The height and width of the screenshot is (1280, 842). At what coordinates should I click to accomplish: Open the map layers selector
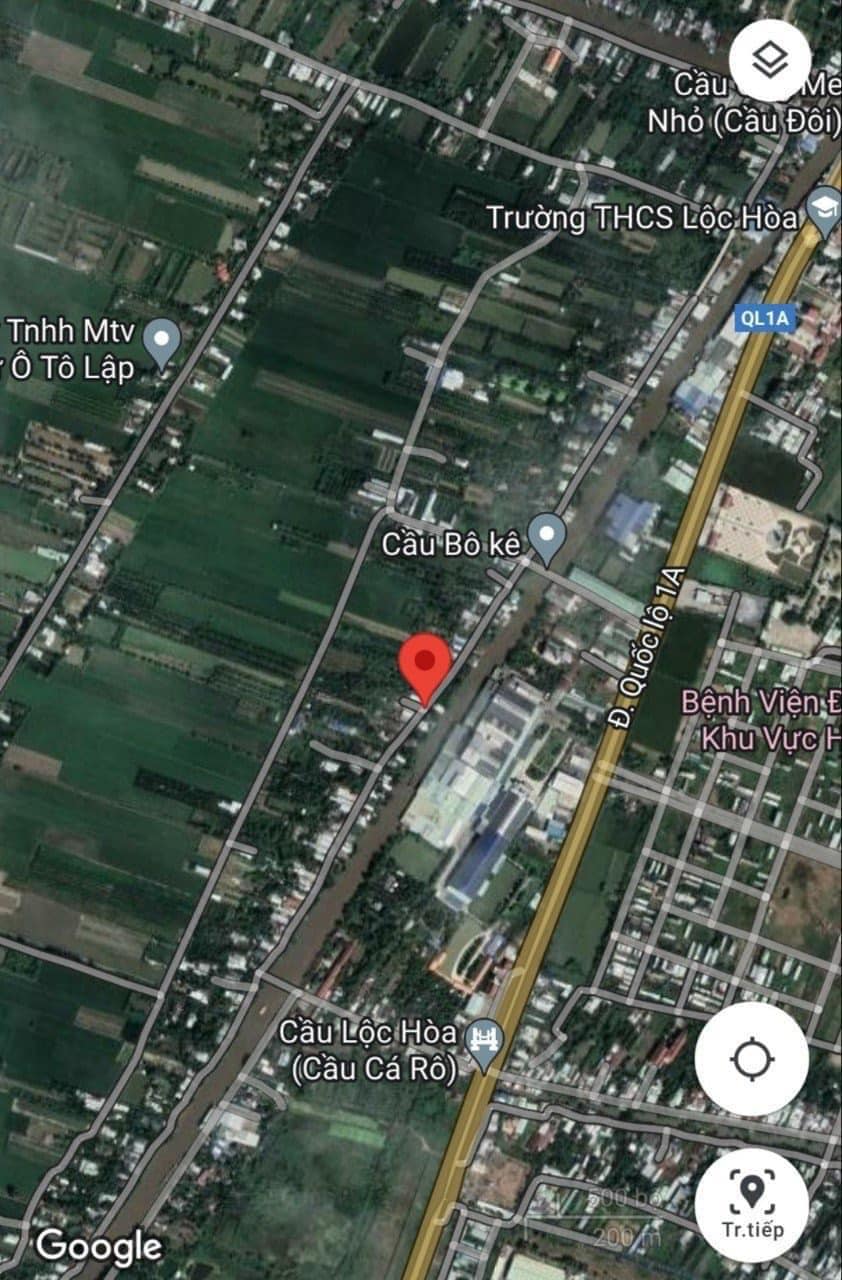(769, 60)
